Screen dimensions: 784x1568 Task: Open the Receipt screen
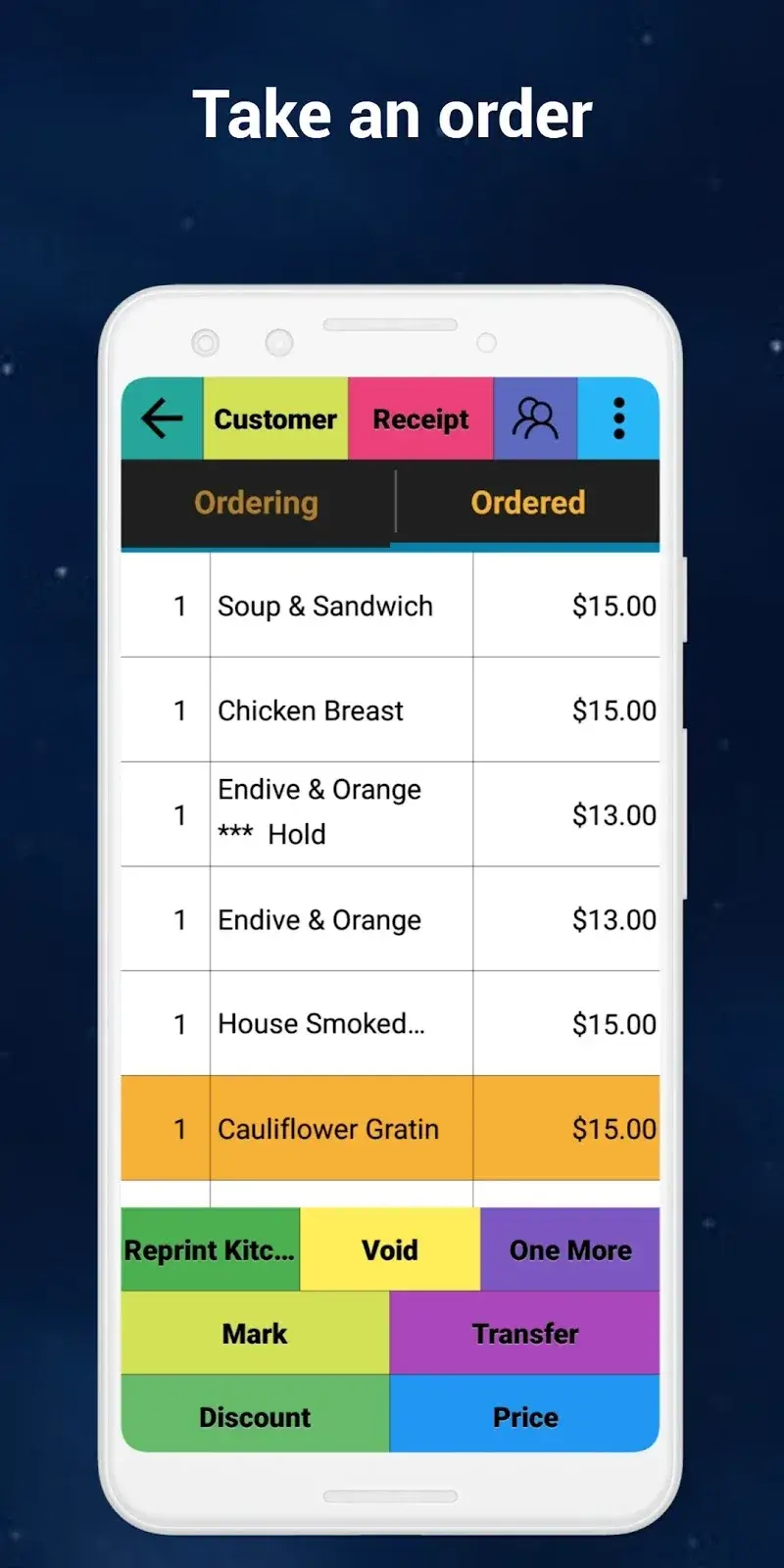pyautogui.click(x=420, y=418)
